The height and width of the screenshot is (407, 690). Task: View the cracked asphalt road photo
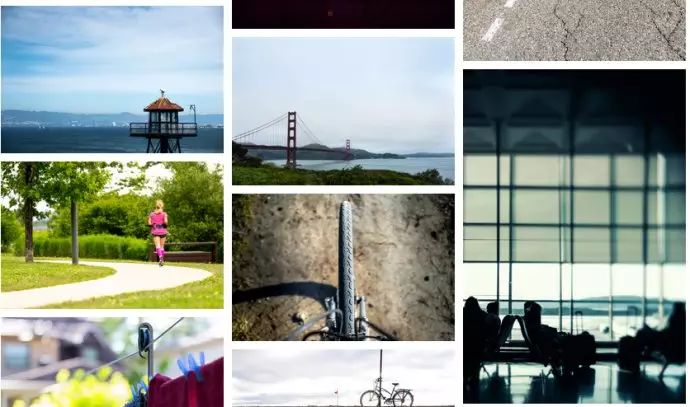[x=574, y=30]
